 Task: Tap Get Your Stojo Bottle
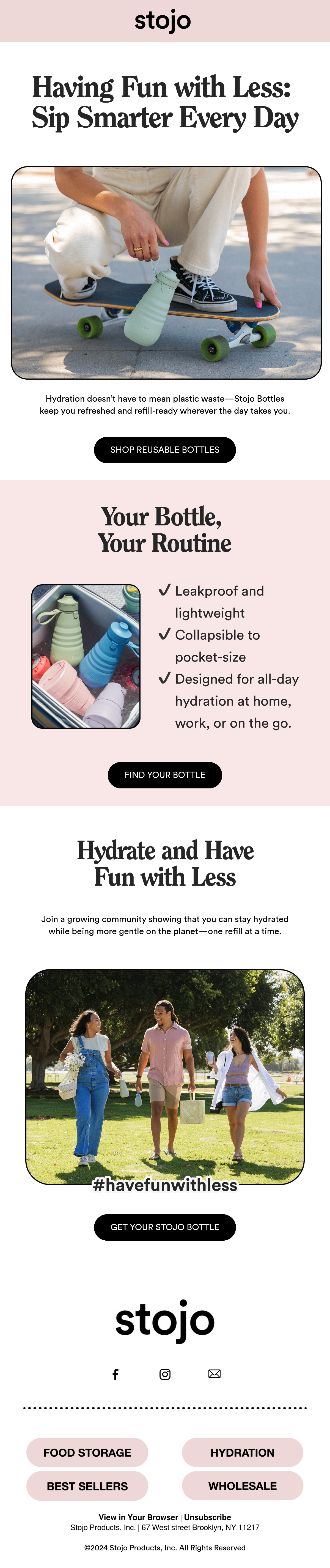164,1227
